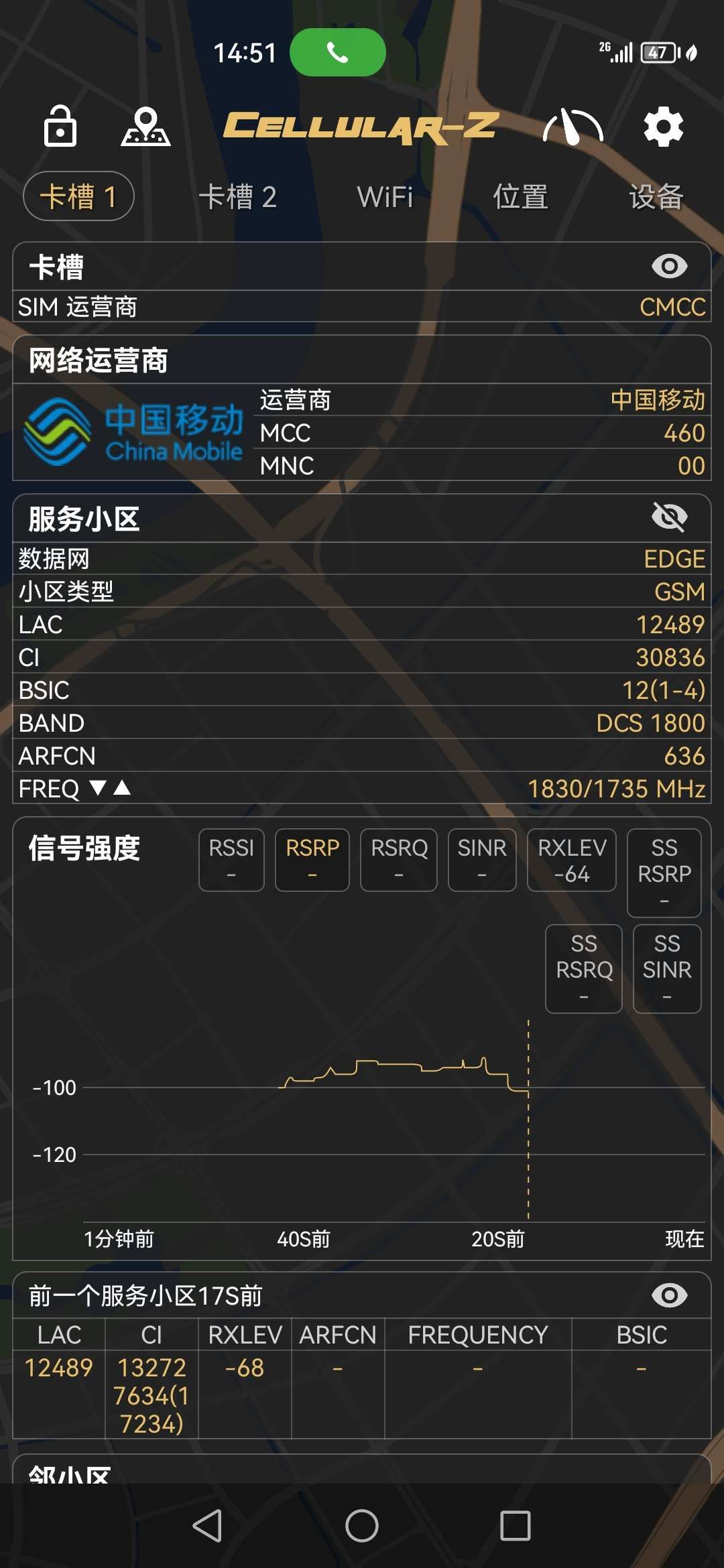Switch to the 卡槽 2 tab

coord(238,197)
